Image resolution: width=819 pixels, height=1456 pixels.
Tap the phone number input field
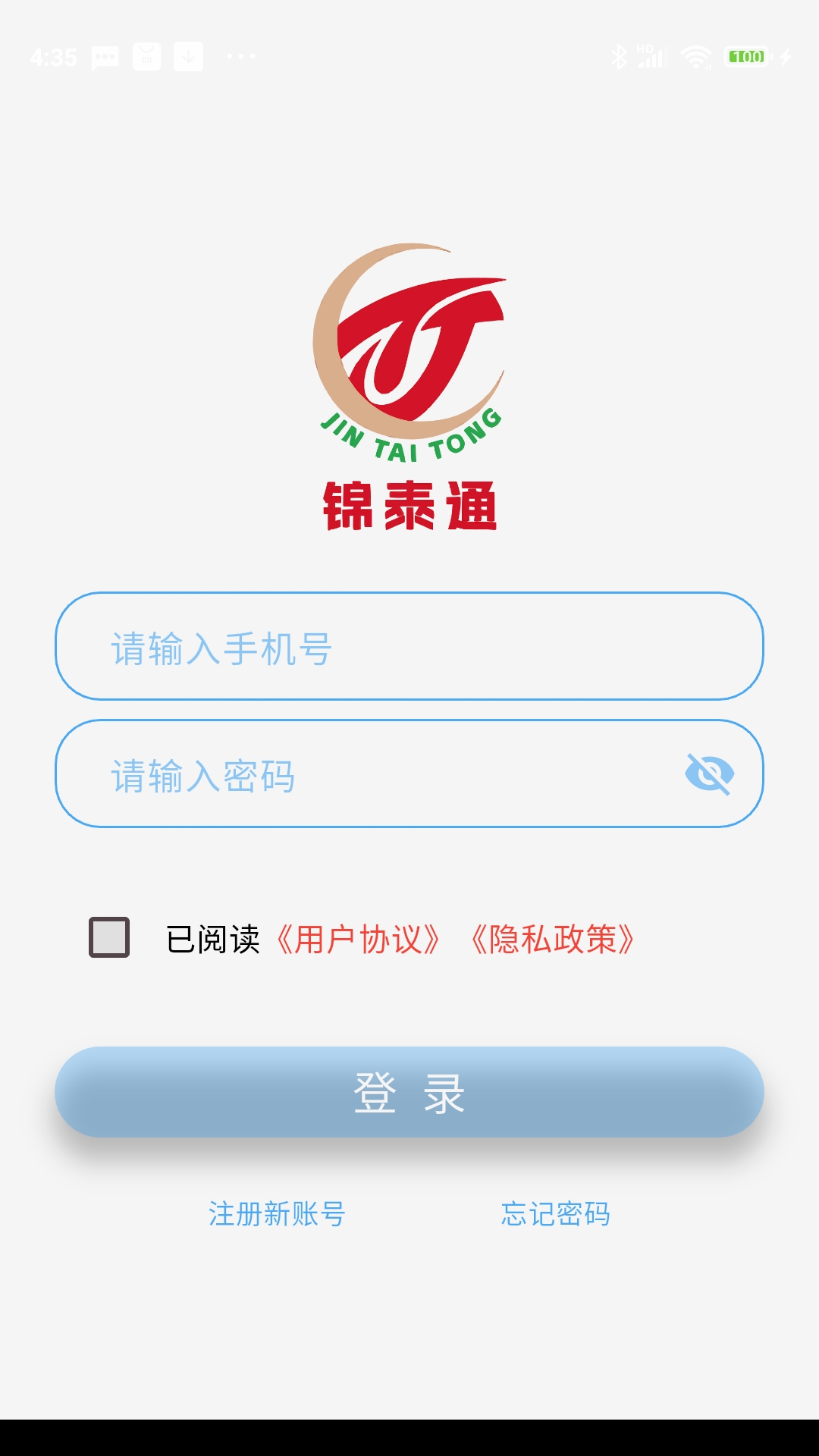[409, 646]
